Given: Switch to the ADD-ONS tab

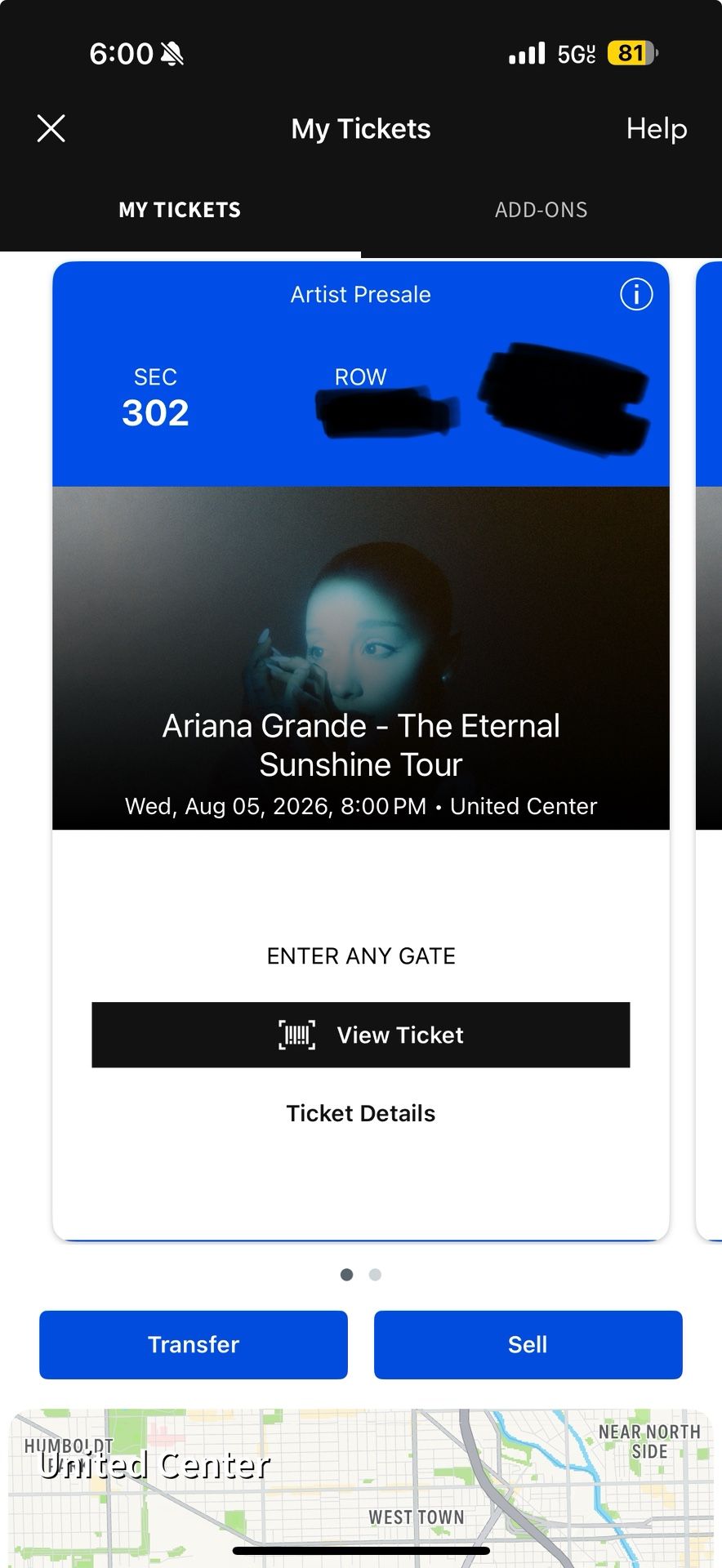Looking at the screenshot, I should click(541, 210).
